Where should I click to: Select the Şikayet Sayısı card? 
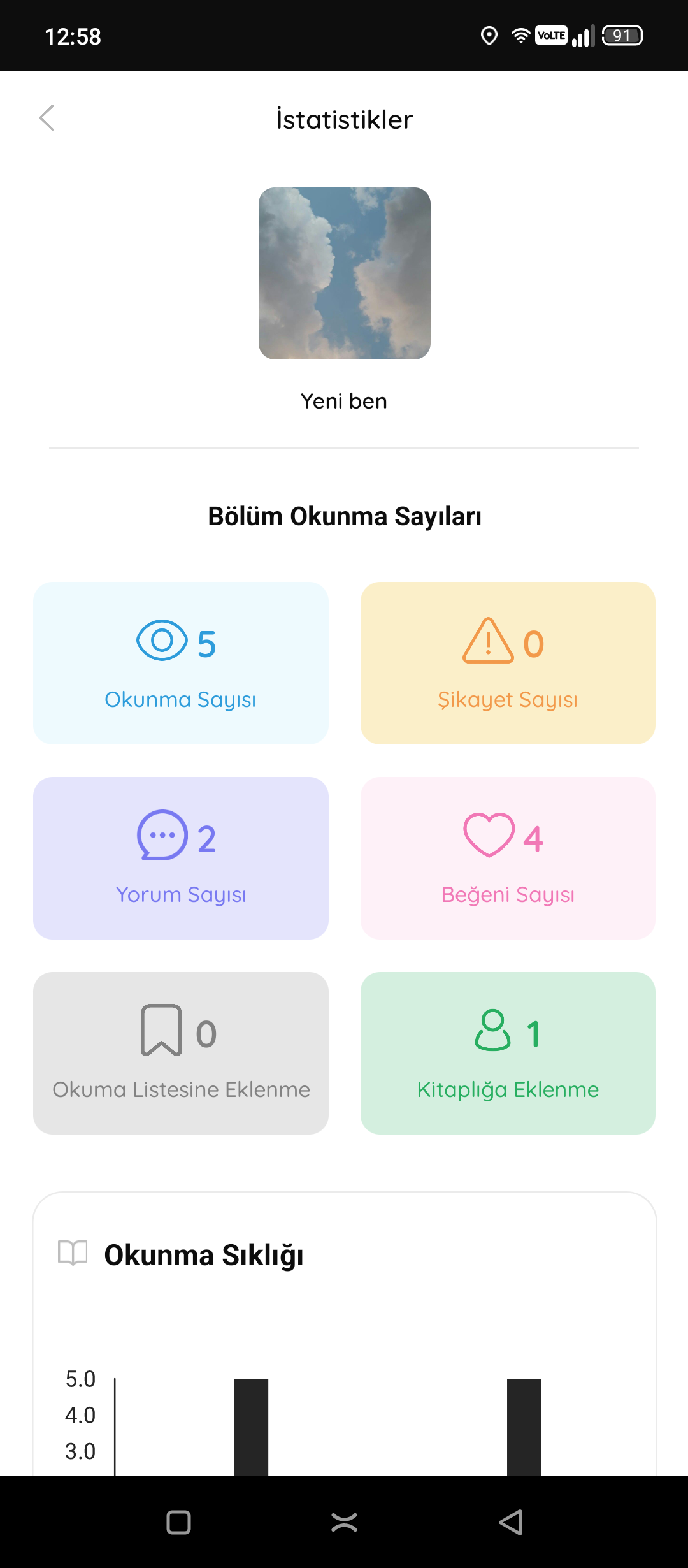(508, 663)
